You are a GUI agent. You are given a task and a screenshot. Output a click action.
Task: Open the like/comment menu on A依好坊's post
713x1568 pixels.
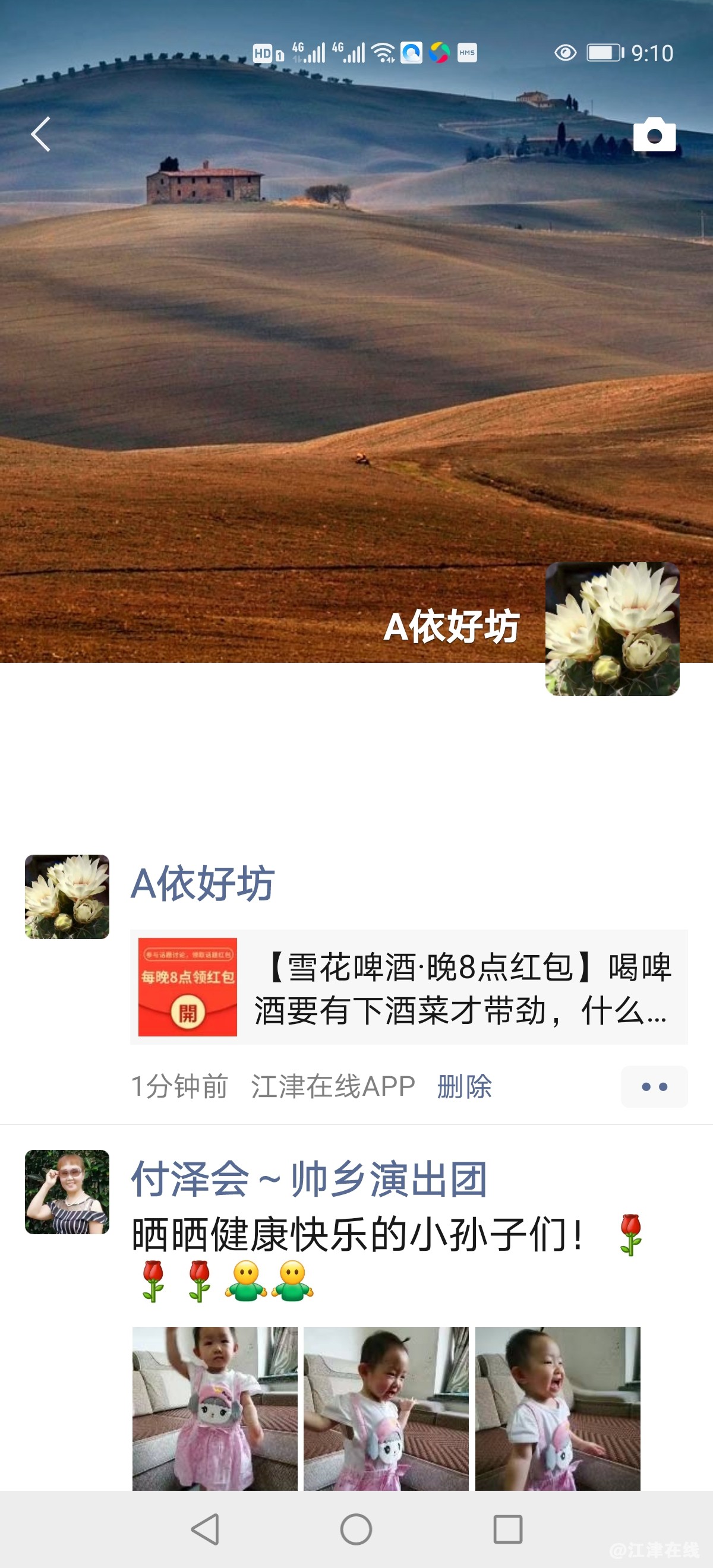(654, 1086)
